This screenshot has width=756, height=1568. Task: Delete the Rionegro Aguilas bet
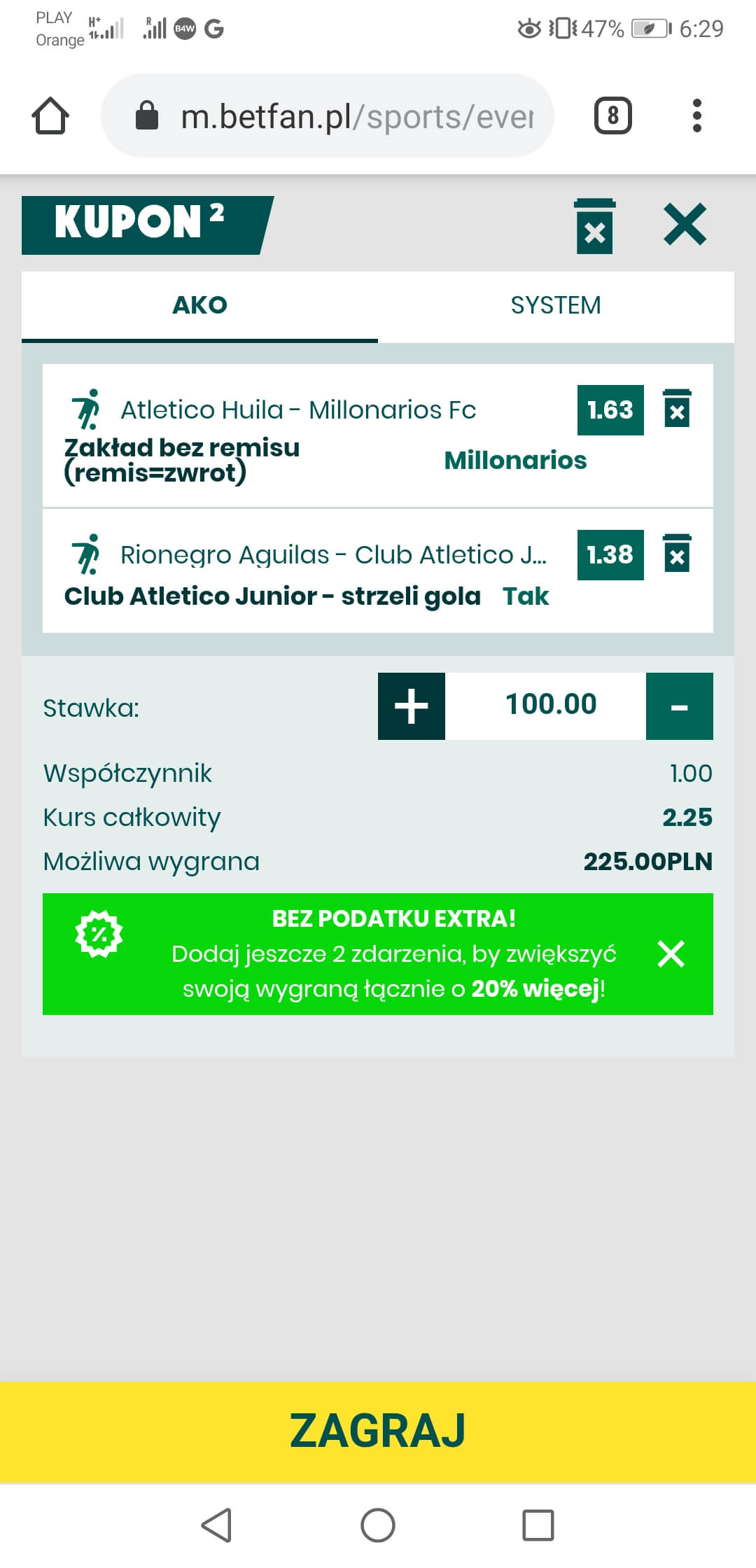(x=676, y=554)
